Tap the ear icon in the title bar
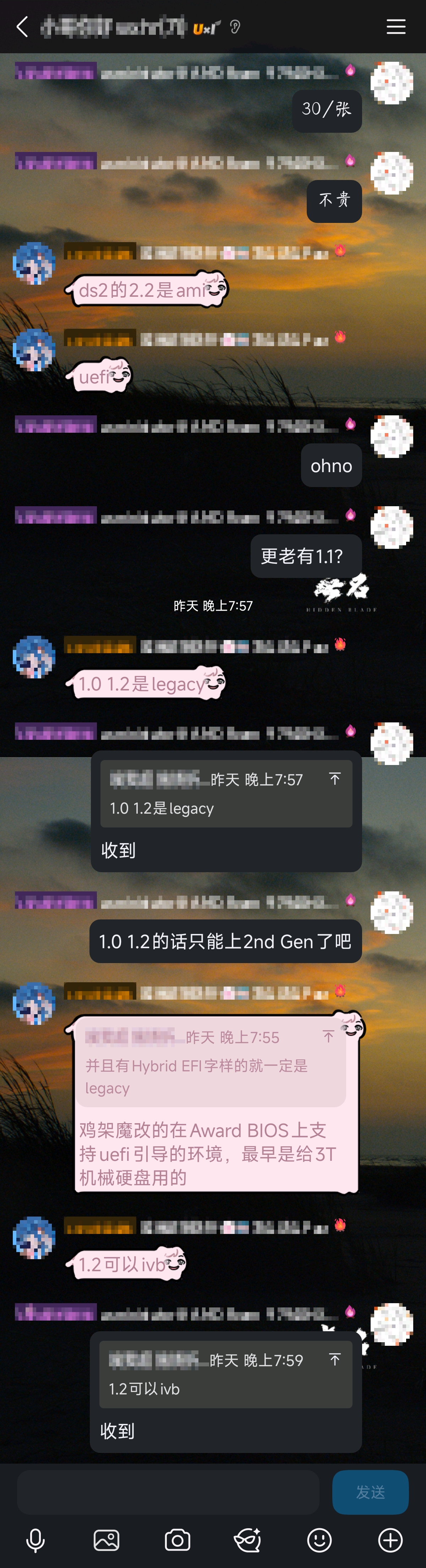This screenshot has height=1568, width=426. (x=235, y=27)
